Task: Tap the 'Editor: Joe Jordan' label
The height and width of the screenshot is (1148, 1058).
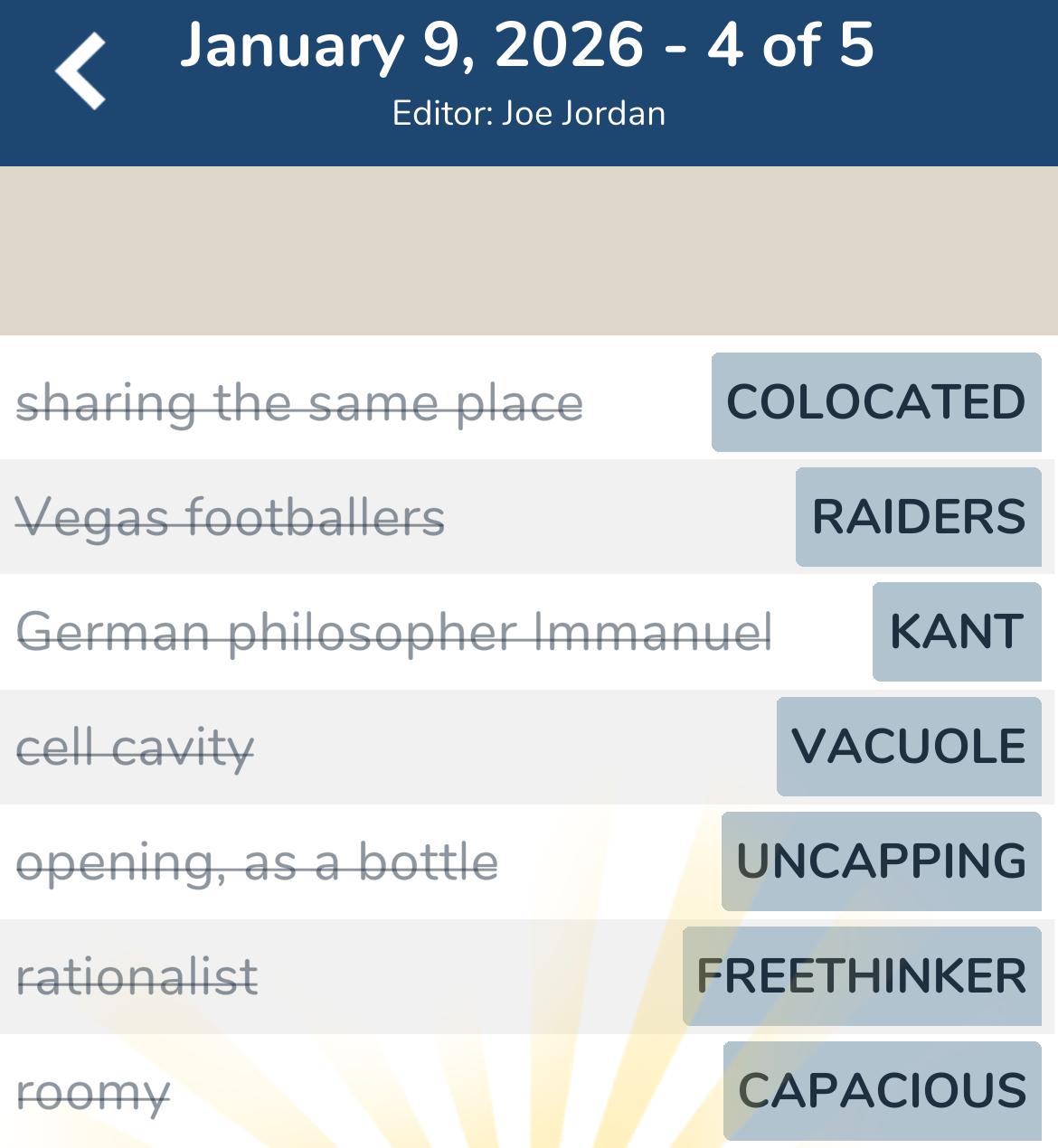Action: pos(529,113)
